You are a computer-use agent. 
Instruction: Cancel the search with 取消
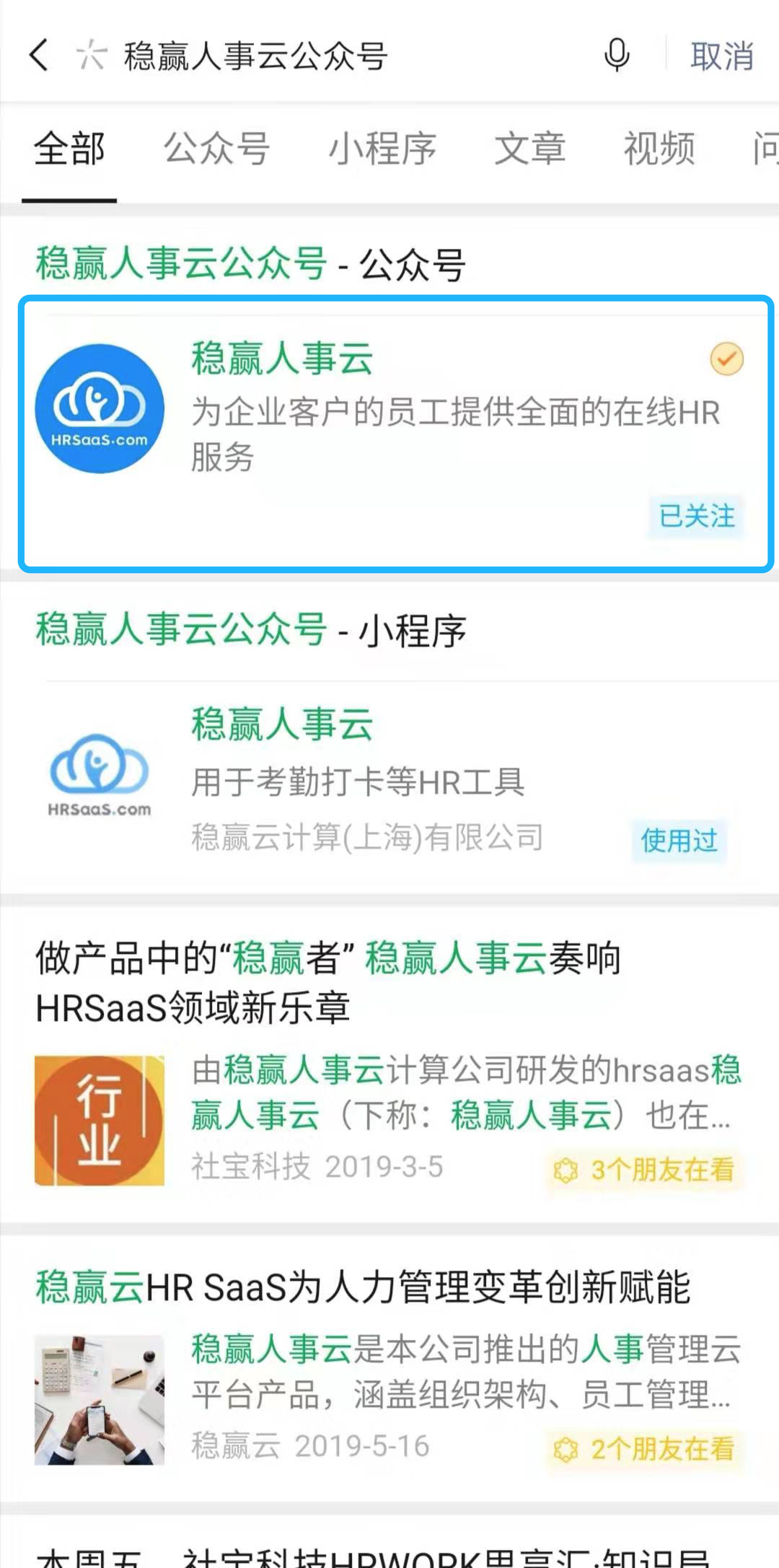(721, 56)
